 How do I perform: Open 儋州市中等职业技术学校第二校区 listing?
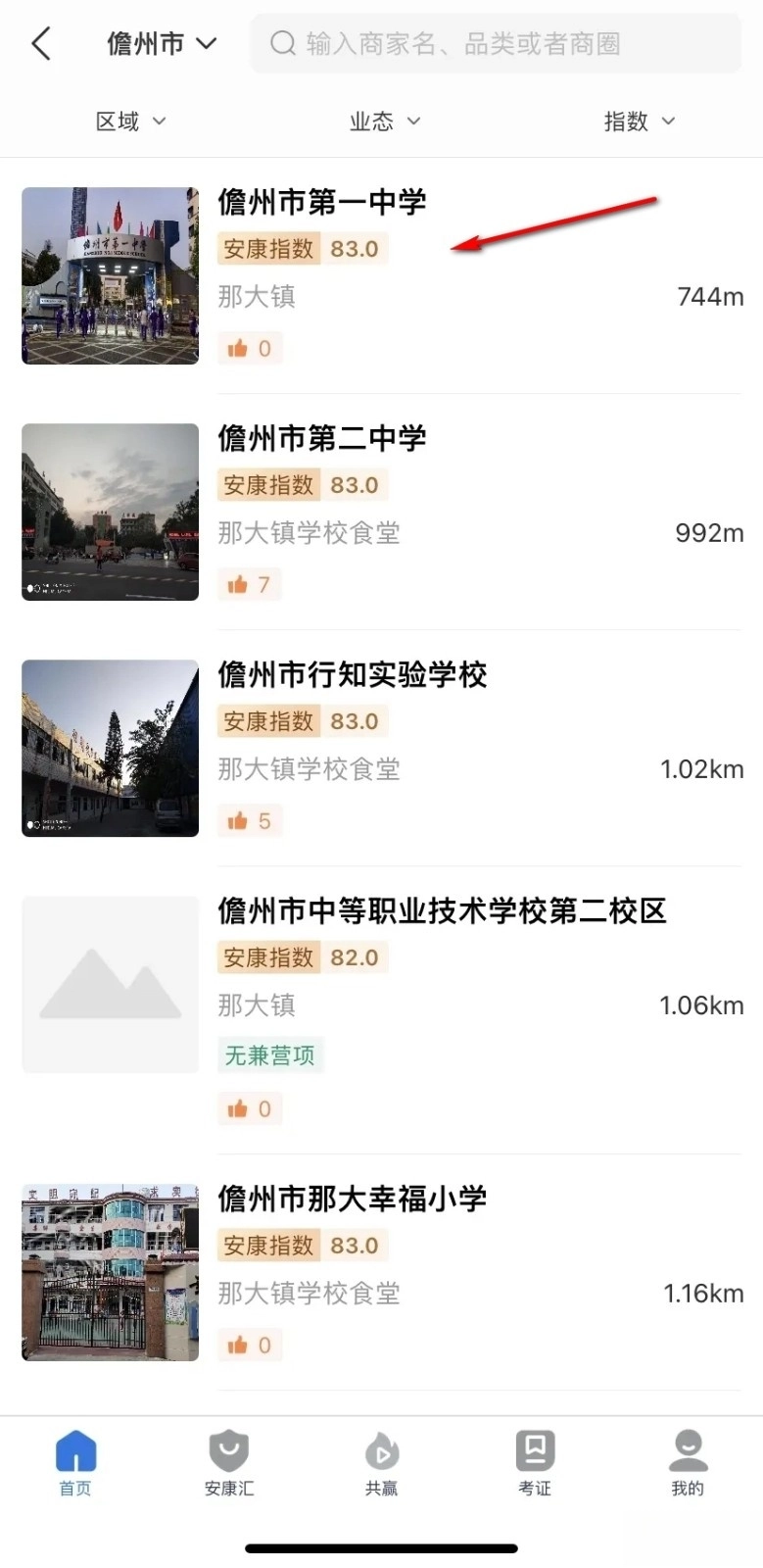coord(442,911)
